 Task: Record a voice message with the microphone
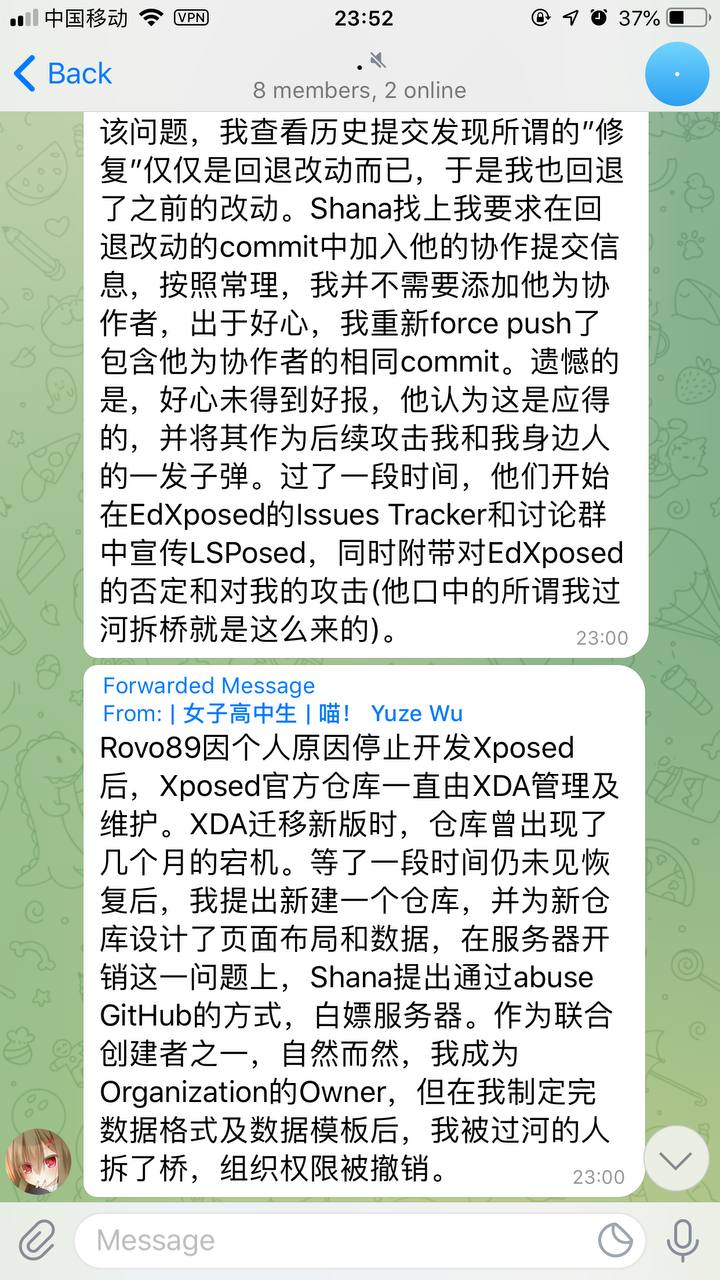(x=683, y=1241)
